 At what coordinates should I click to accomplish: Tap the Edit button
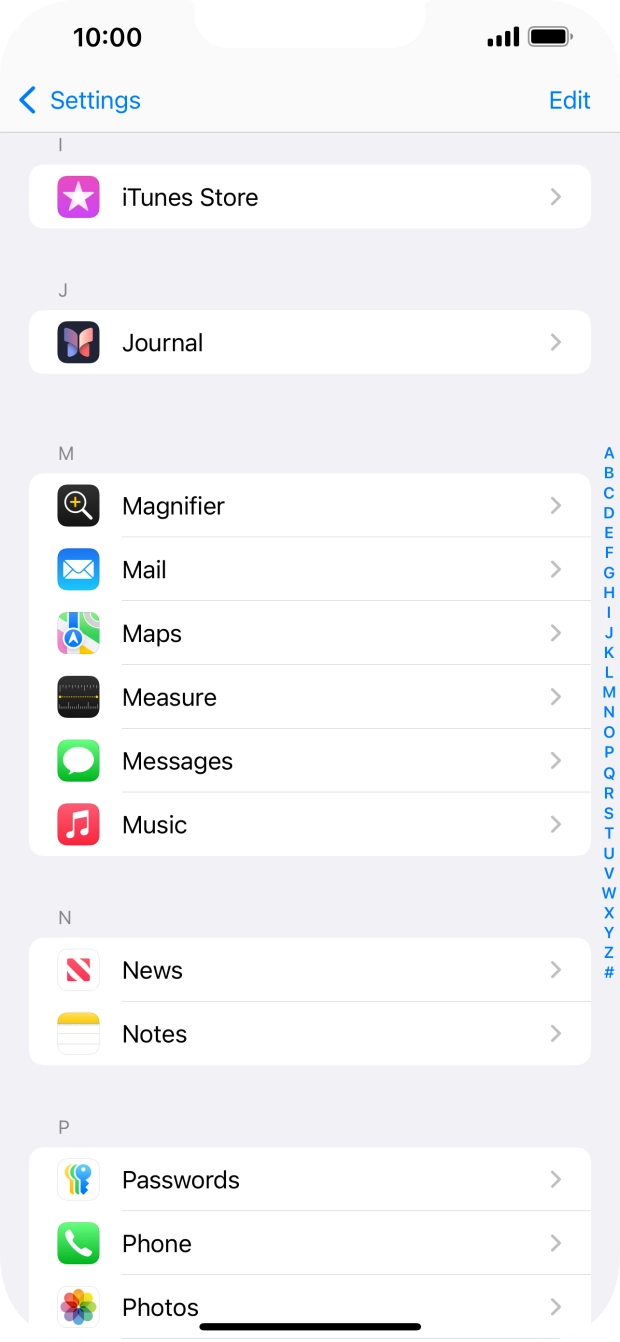[x=569, y=100]
